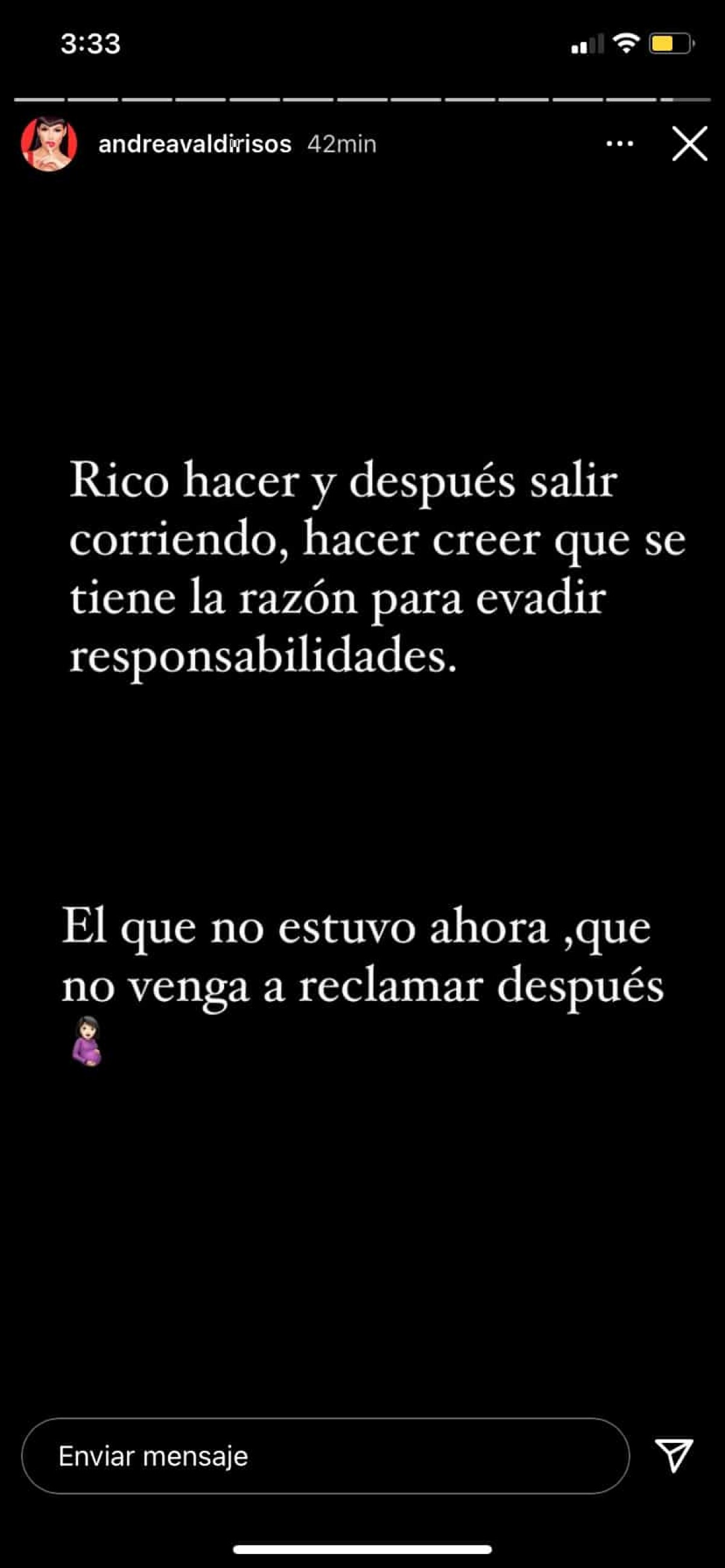Tap the andreavaldirisos username

[195, 144]
